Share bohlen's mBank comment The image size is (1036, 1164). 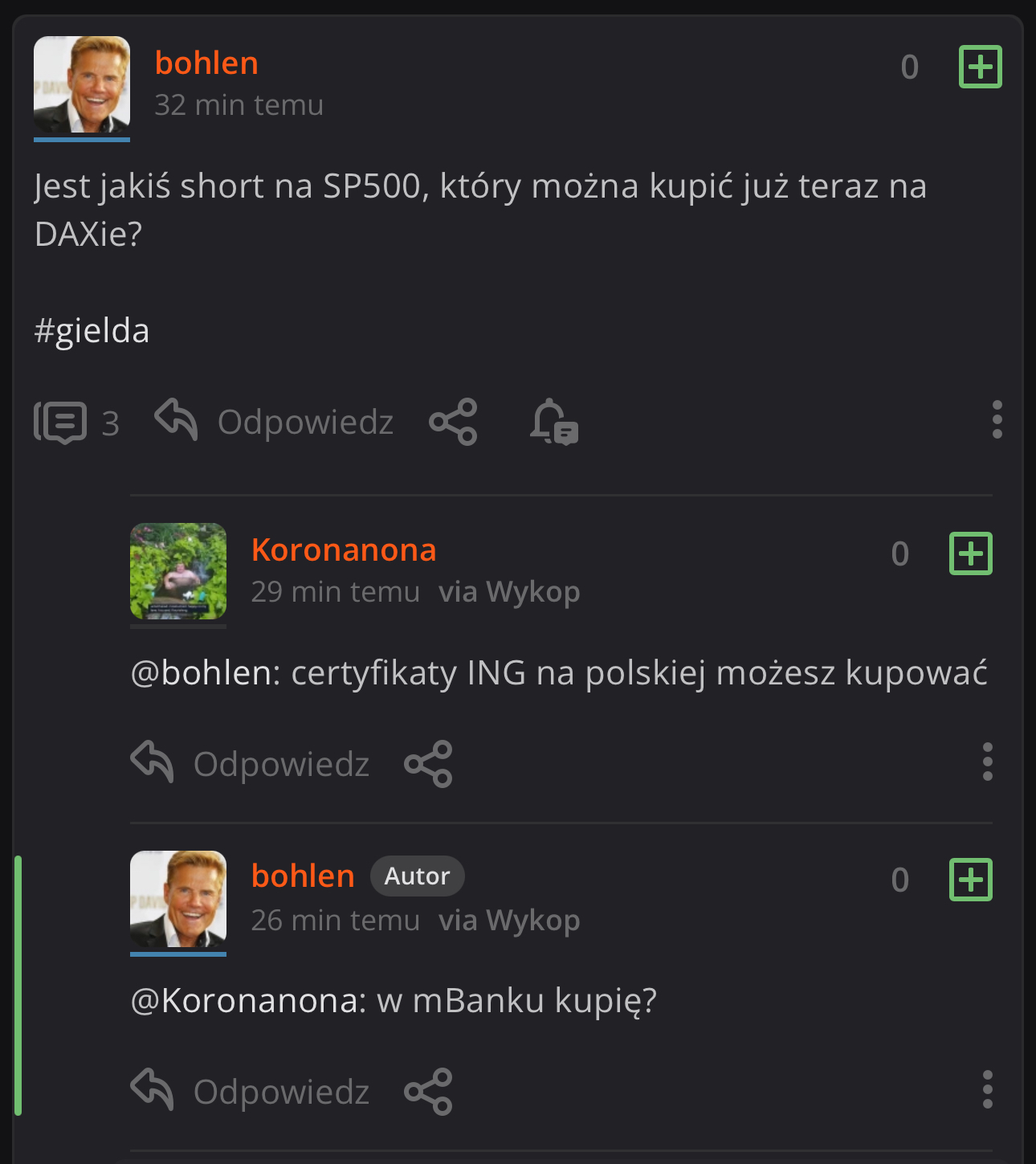[428, 1092]
